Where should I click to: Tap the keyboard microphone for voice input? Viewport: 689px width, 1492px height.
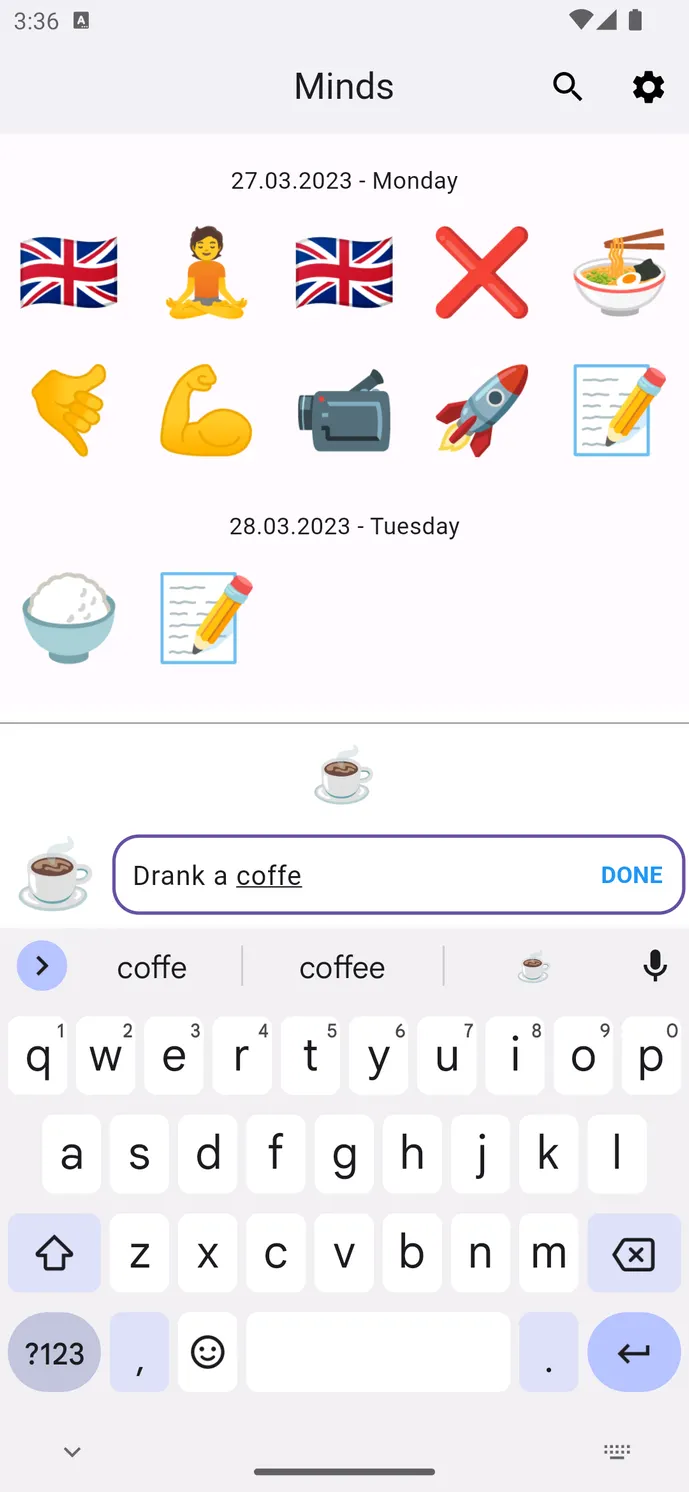point(655,967)
